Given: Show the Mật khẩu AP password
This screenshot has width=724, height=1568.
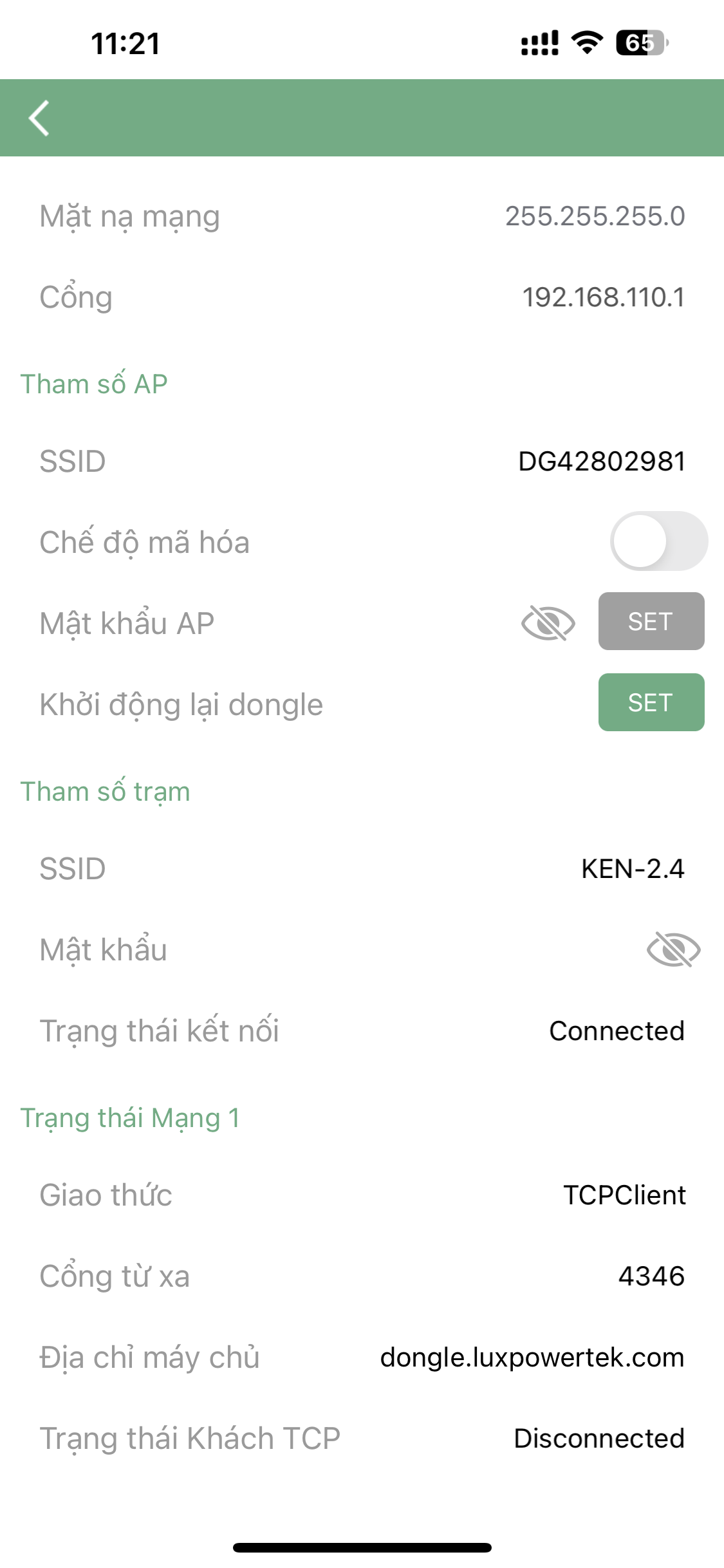Looking at the screenshot, I should (548, 623).
